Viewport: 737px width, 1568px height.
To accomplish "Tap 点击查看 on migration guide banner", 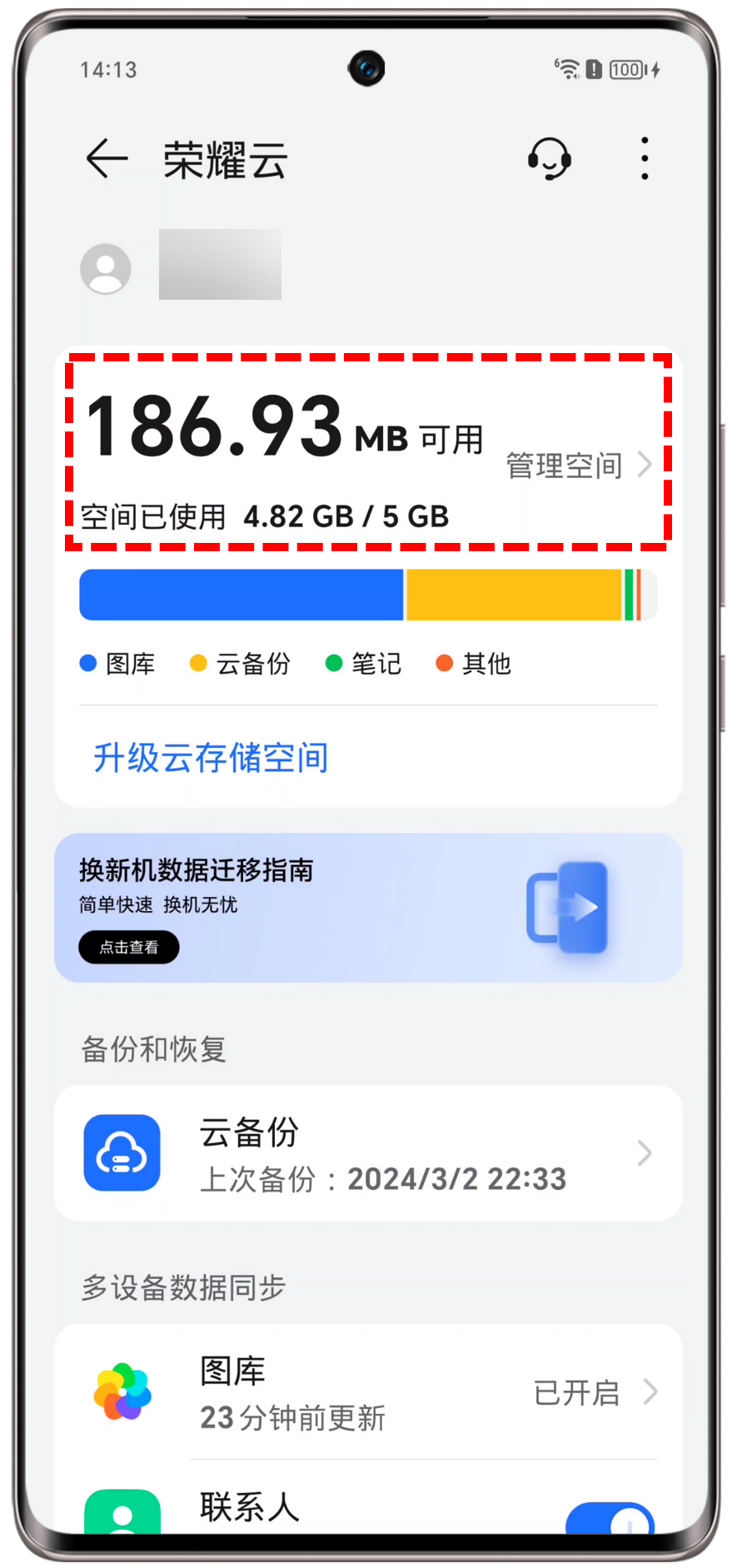I will (x=129, y=947).
